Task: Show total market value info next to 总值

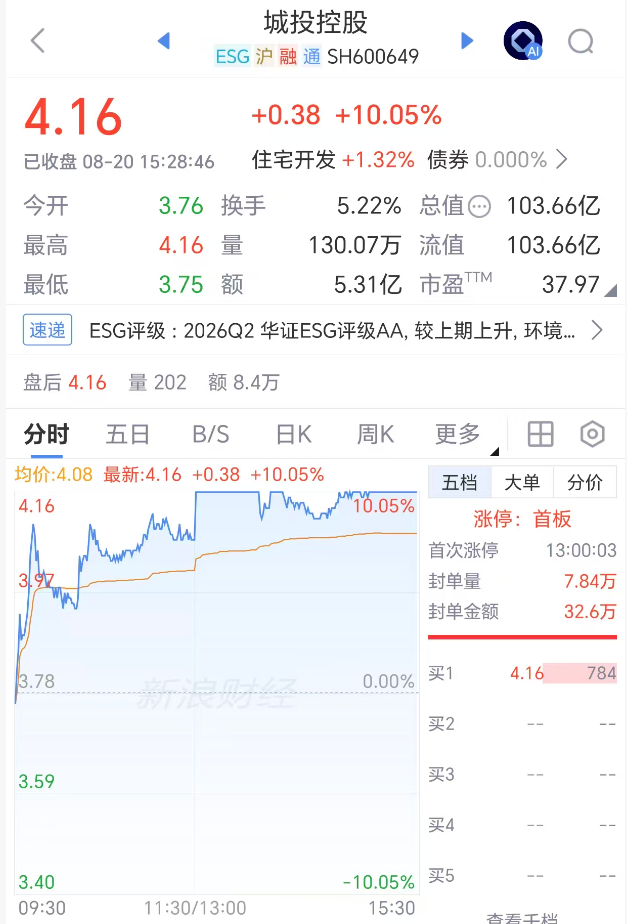Action: click(480, 207)
